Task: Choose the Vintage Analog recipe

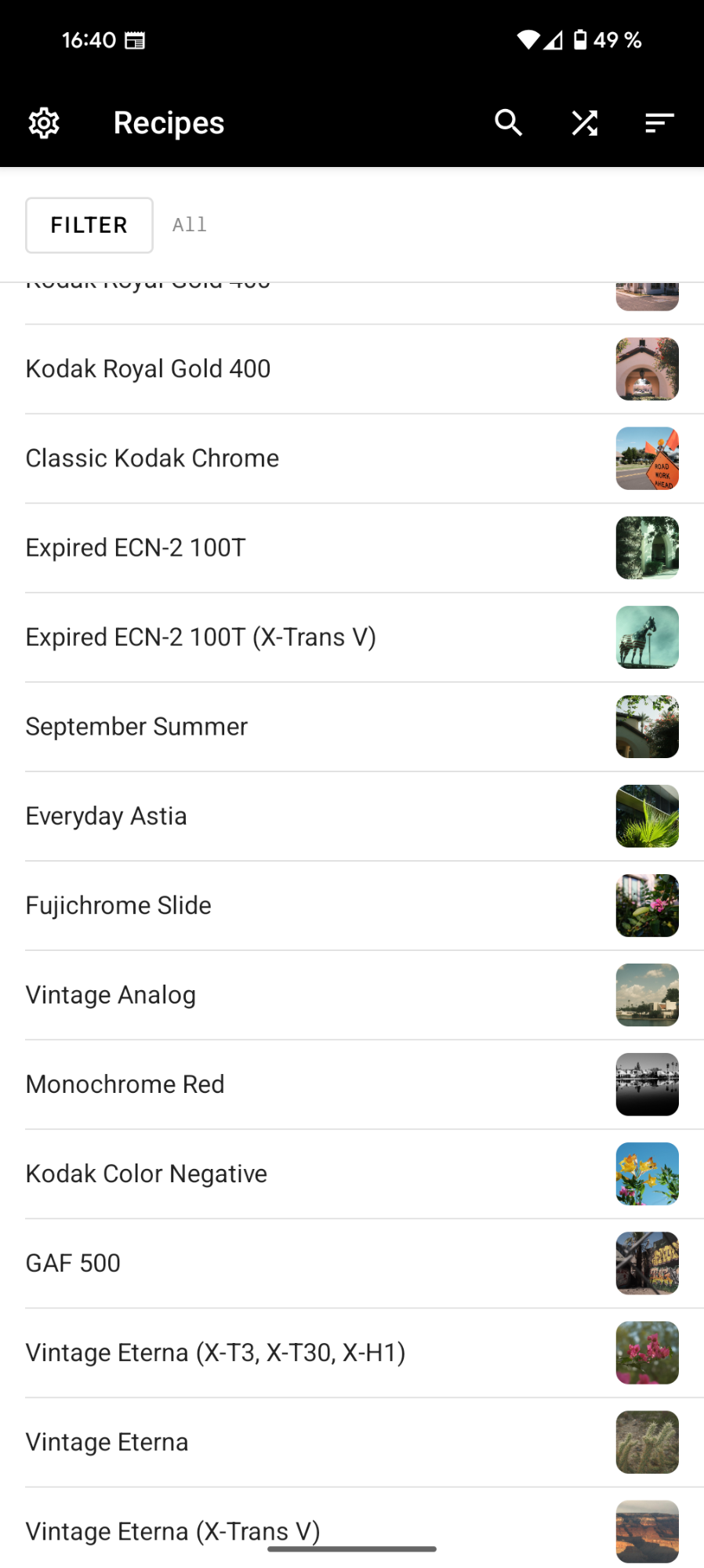Action: click(111, 995)
